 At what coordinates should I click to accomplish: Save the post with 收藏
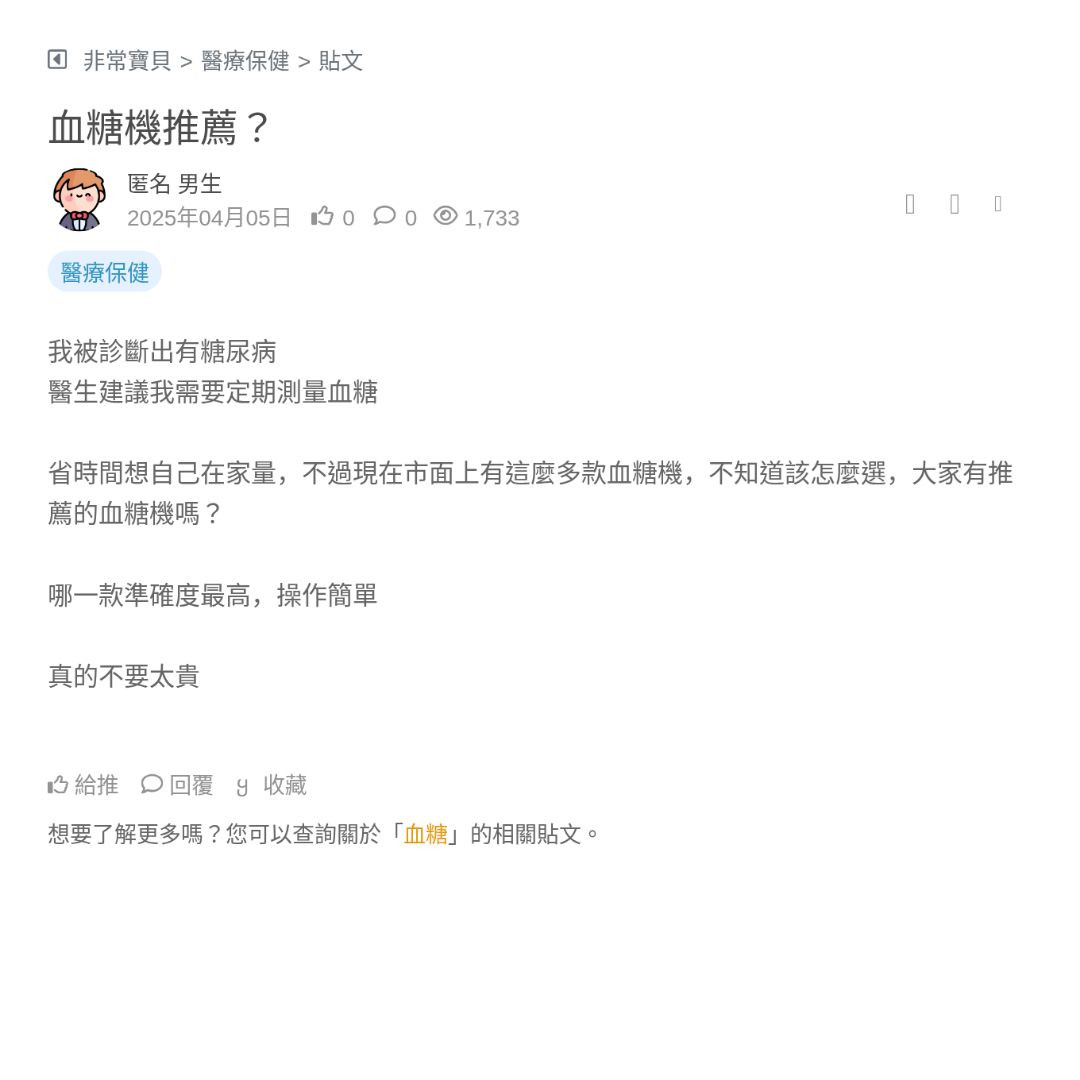point(272,785)
